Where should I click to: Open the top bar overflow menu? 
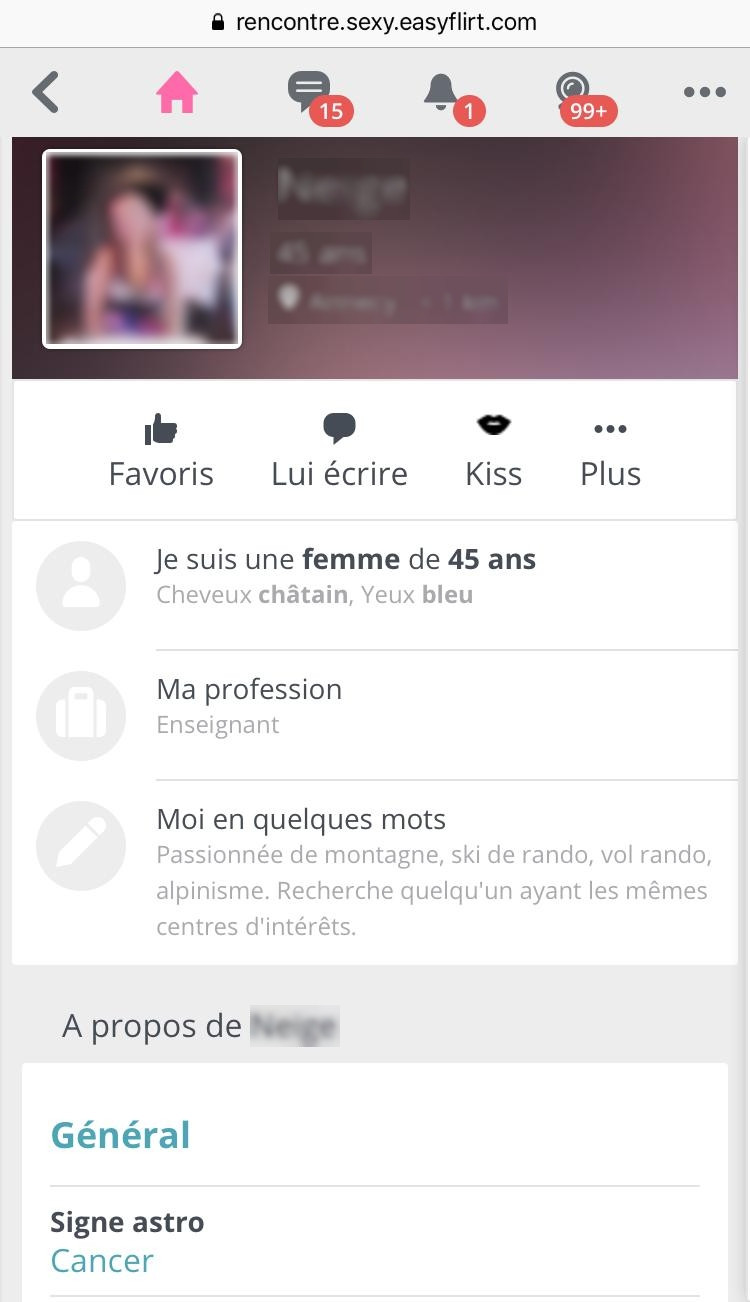tap(704, 93)
